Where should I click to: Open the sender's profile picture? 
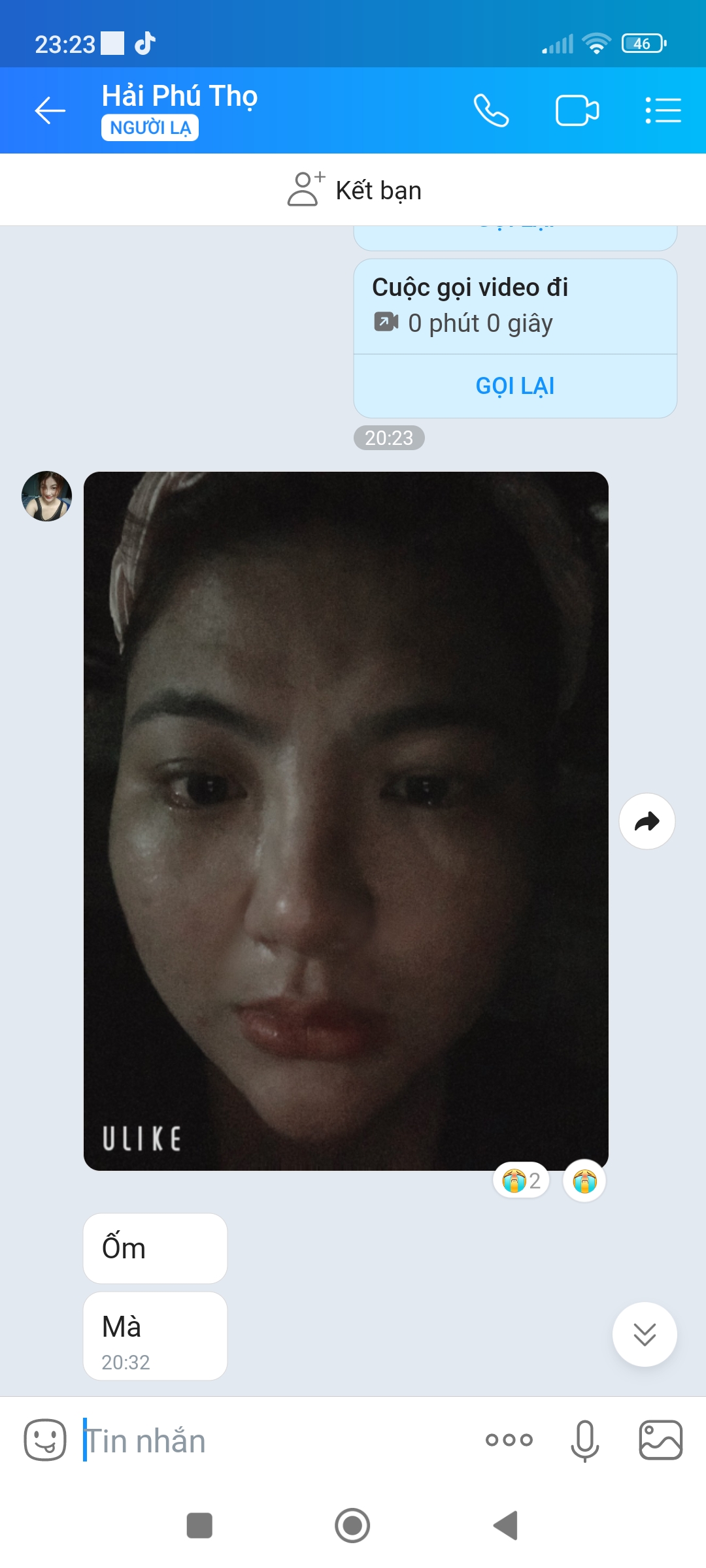(46, 497)
